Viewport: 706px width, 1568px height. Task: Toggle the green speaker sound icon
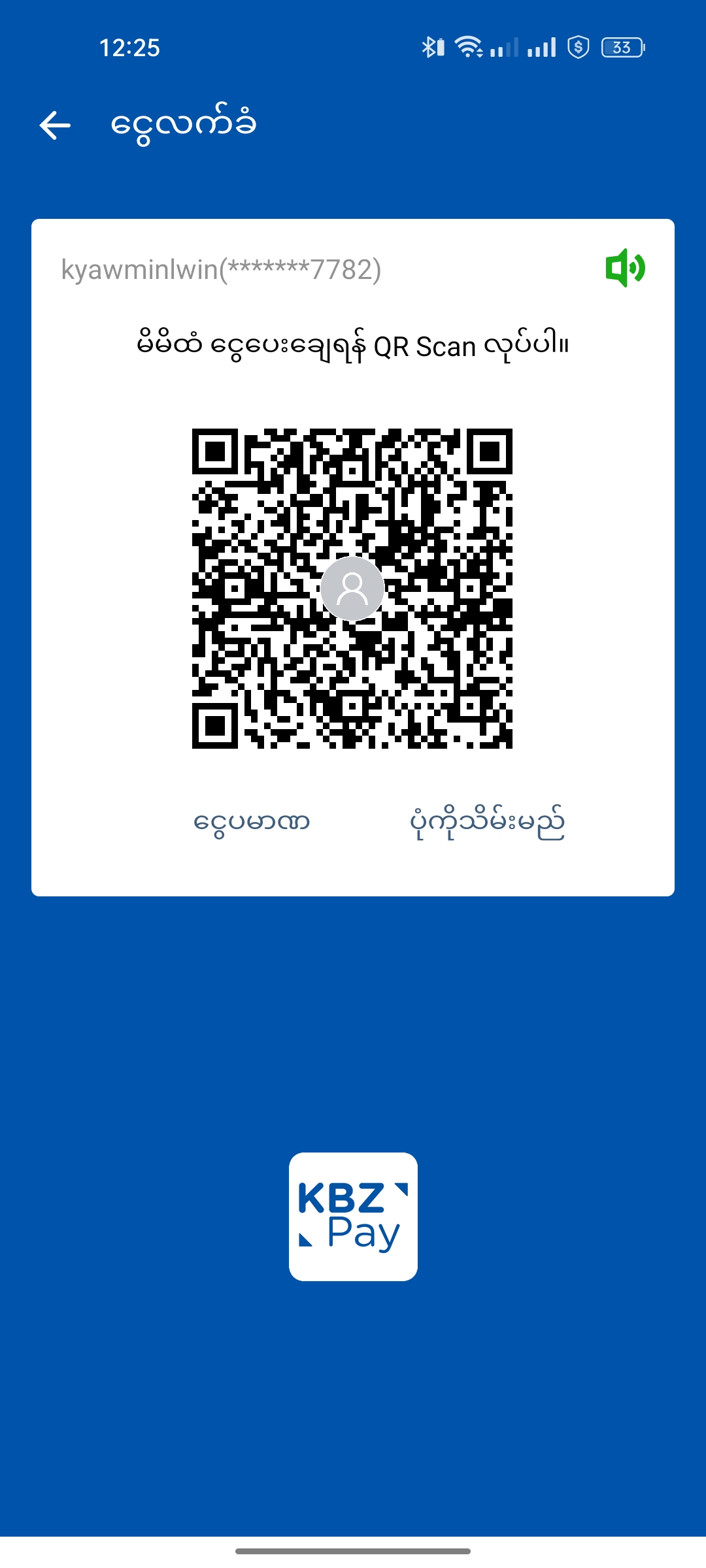point(625,268)
